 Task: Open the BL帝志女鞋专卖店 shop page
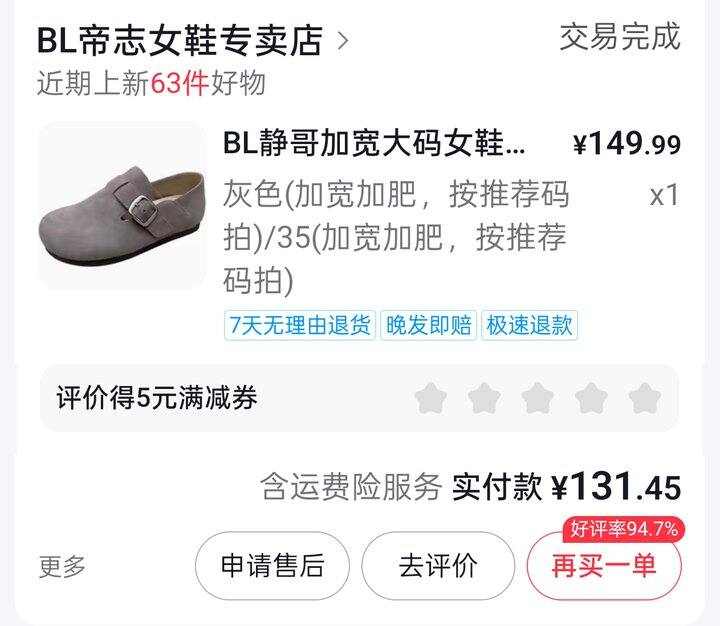190,41
